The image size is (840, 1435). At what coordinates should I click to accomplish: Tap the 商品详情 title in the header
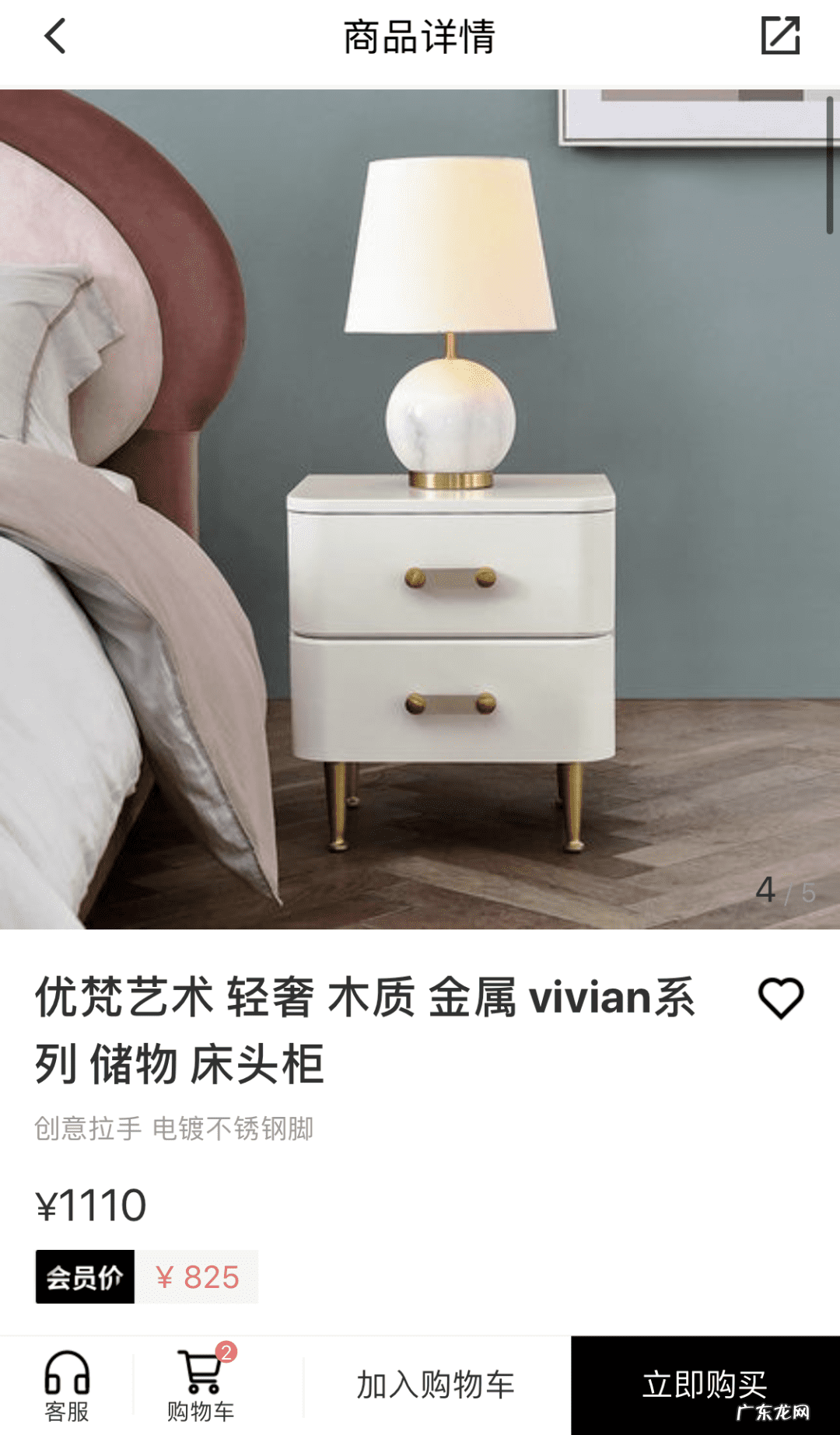pyautogui.click(x=420, y=38)
